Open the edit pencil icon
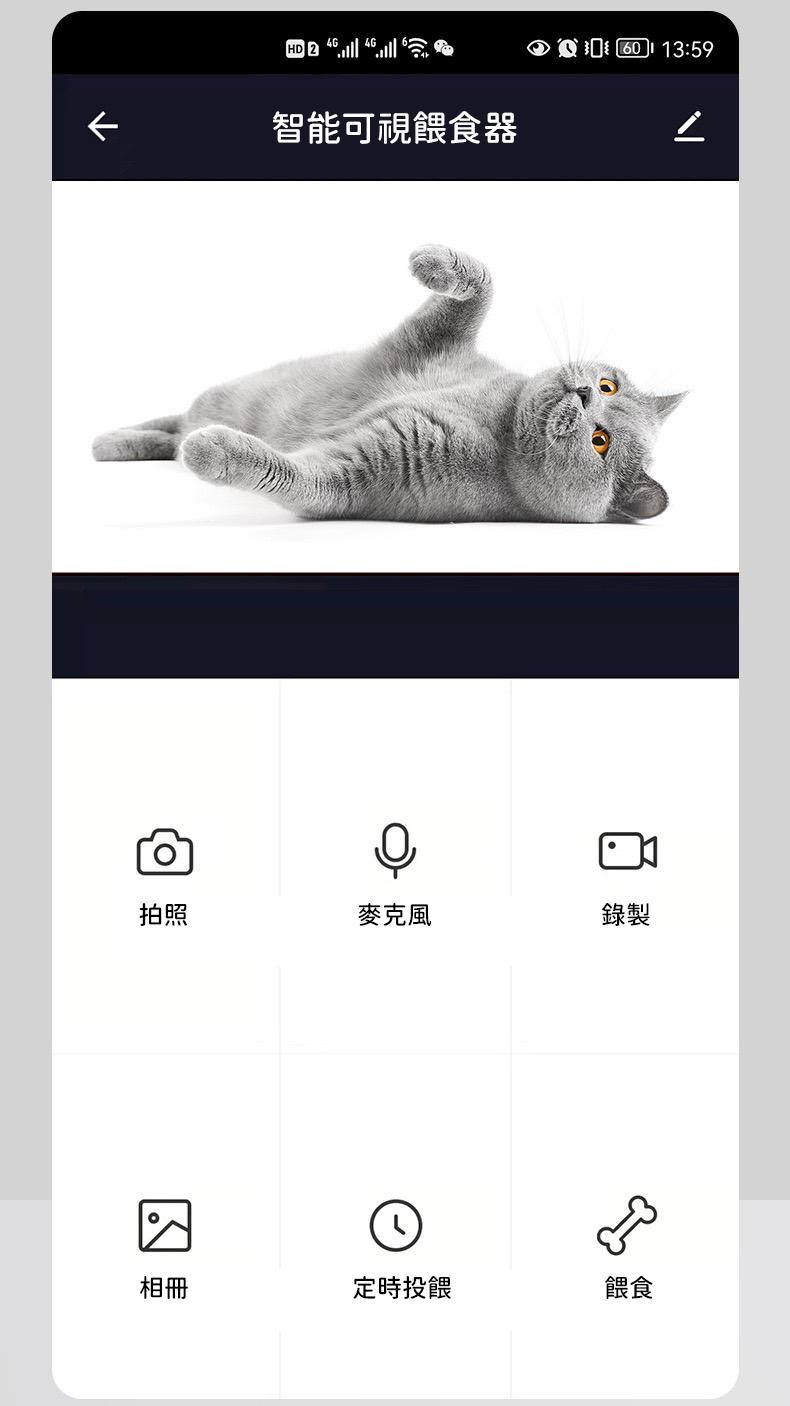The height and width of the screenshot is (1406, 790). click(689, 127)
